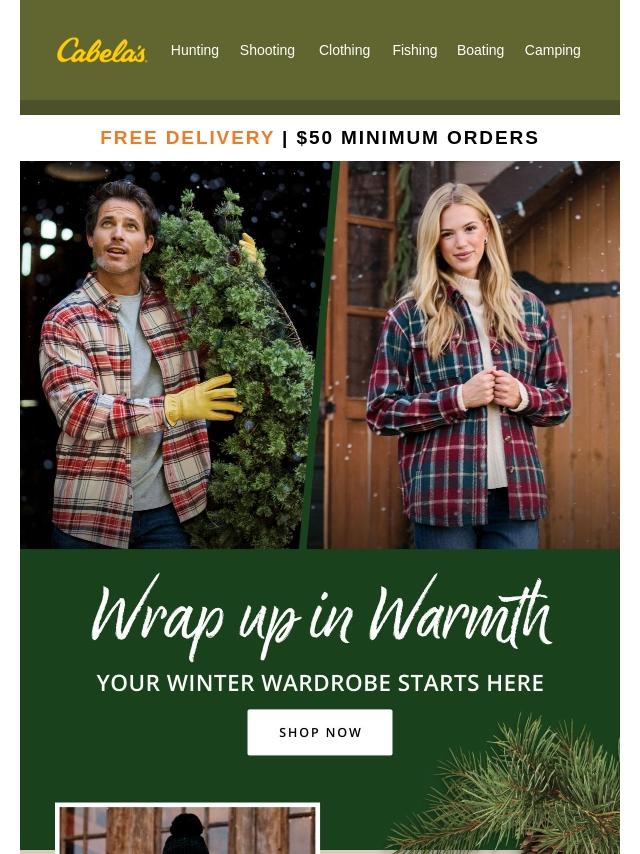
Task: Browse the Clothing category
Action: point(344,50)
